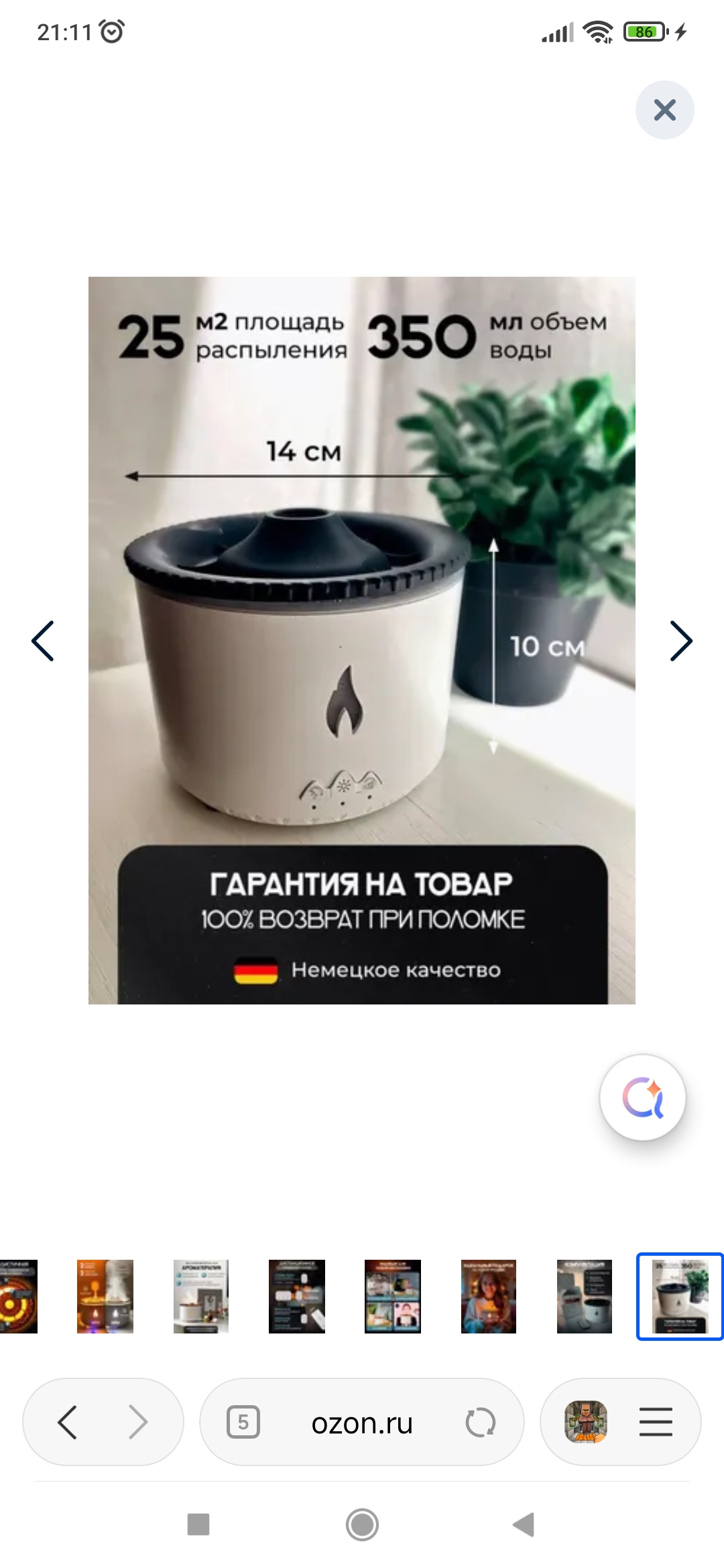Go to the Android home screen
Viewport: 724px width, 1568px height.
(362, 1525)
